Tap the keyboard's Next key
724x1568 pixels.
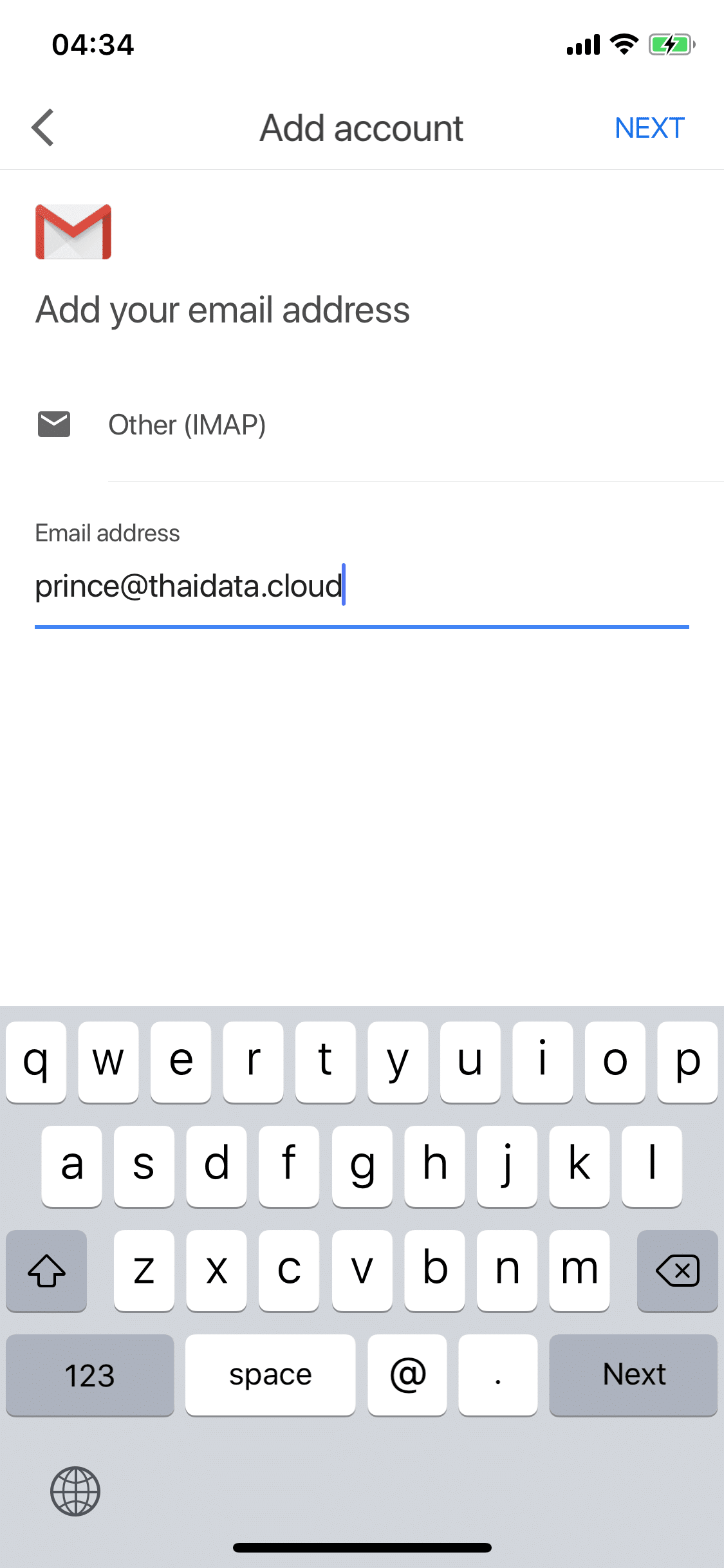tap(633, 1375)
